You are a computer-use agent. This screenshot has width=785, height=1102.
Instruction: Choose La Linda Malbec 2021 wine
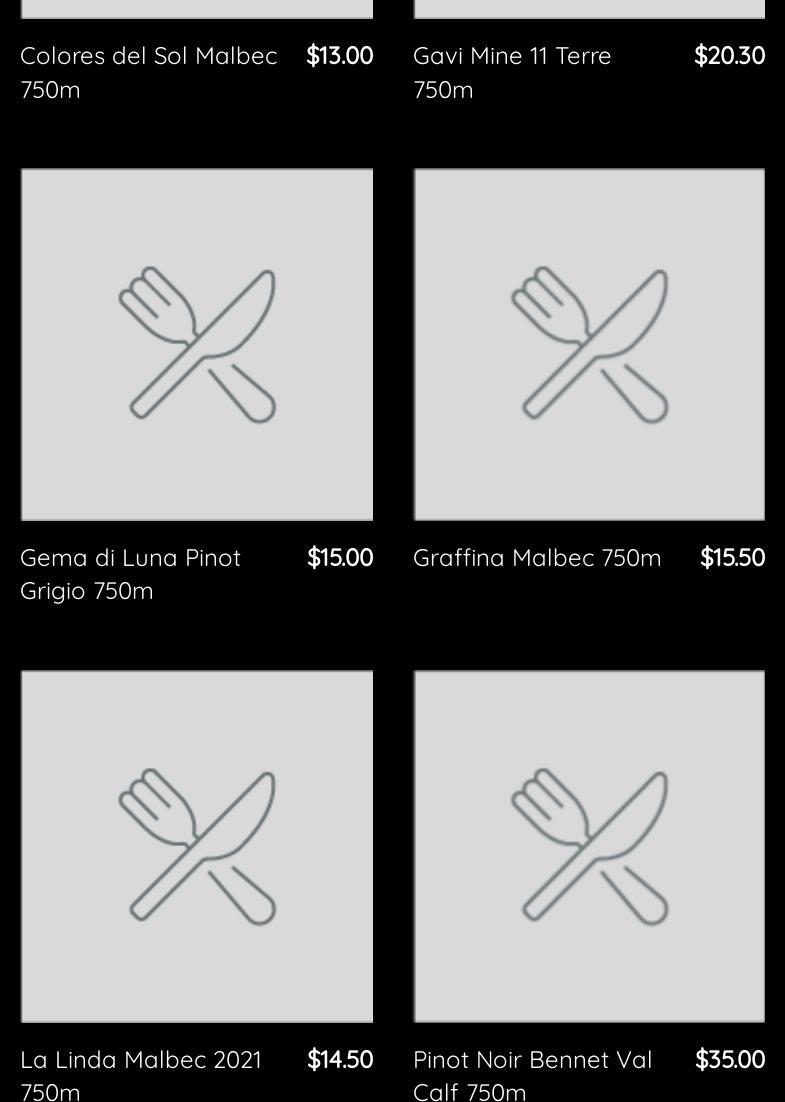(x=197, y=846)
